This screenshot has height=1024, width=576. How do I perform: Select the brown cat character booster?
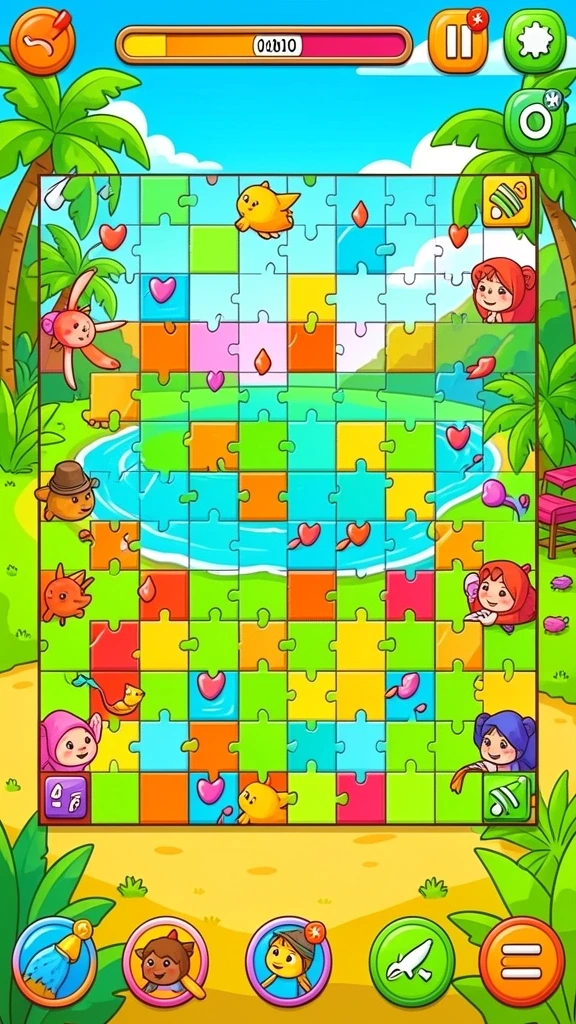(165, 961)
